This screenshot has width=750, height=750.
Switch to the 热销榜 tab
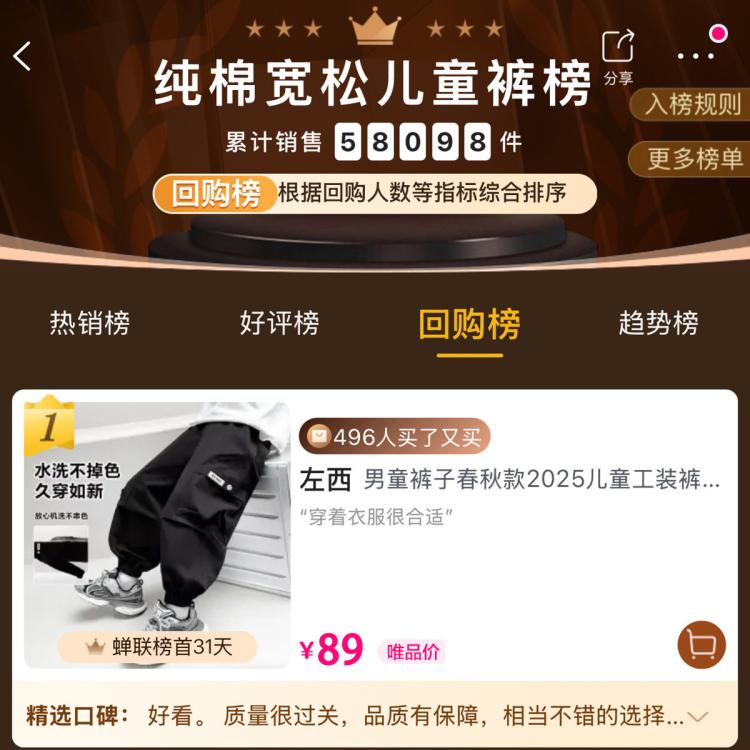coord(90,323)
